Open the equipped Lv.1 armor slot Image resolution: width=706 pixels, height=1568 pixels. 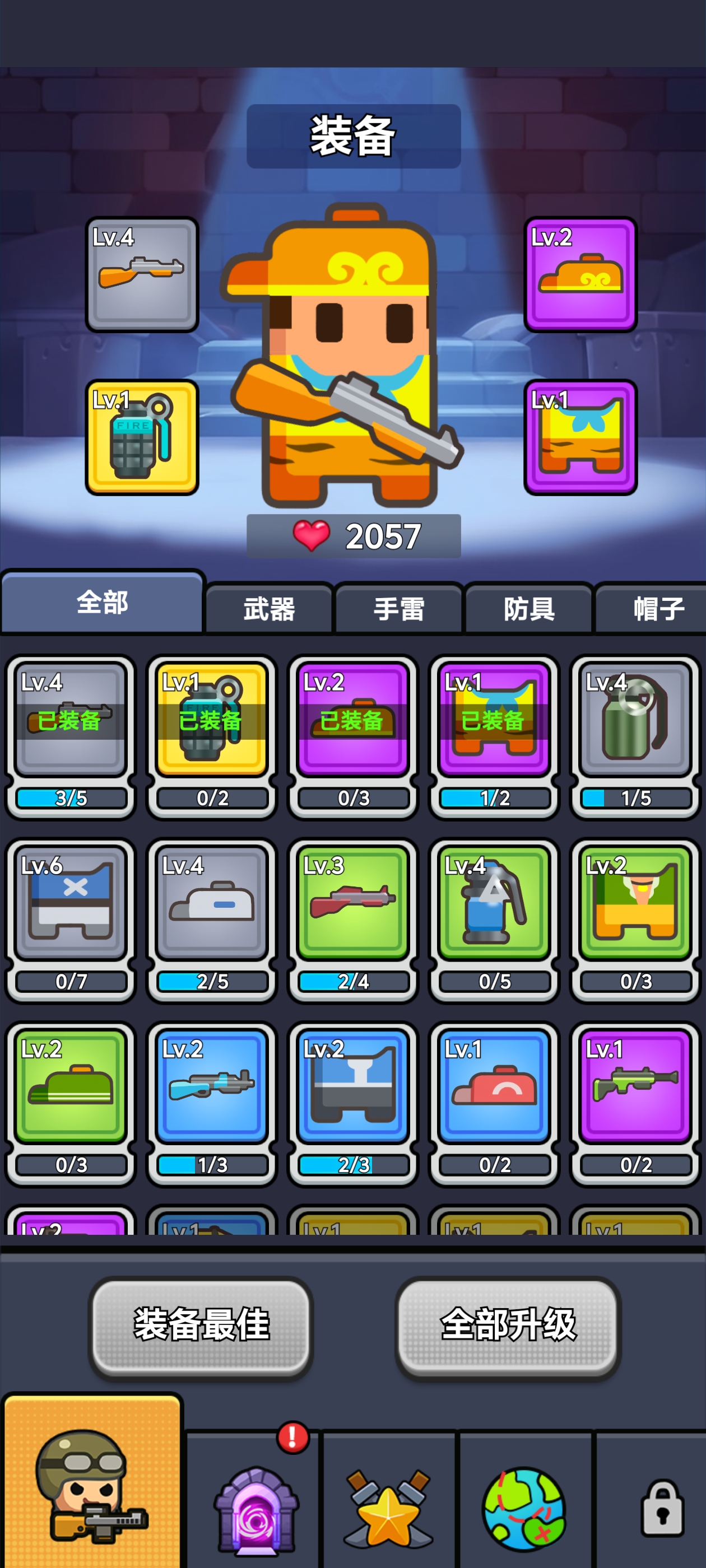tap(580, 437)
